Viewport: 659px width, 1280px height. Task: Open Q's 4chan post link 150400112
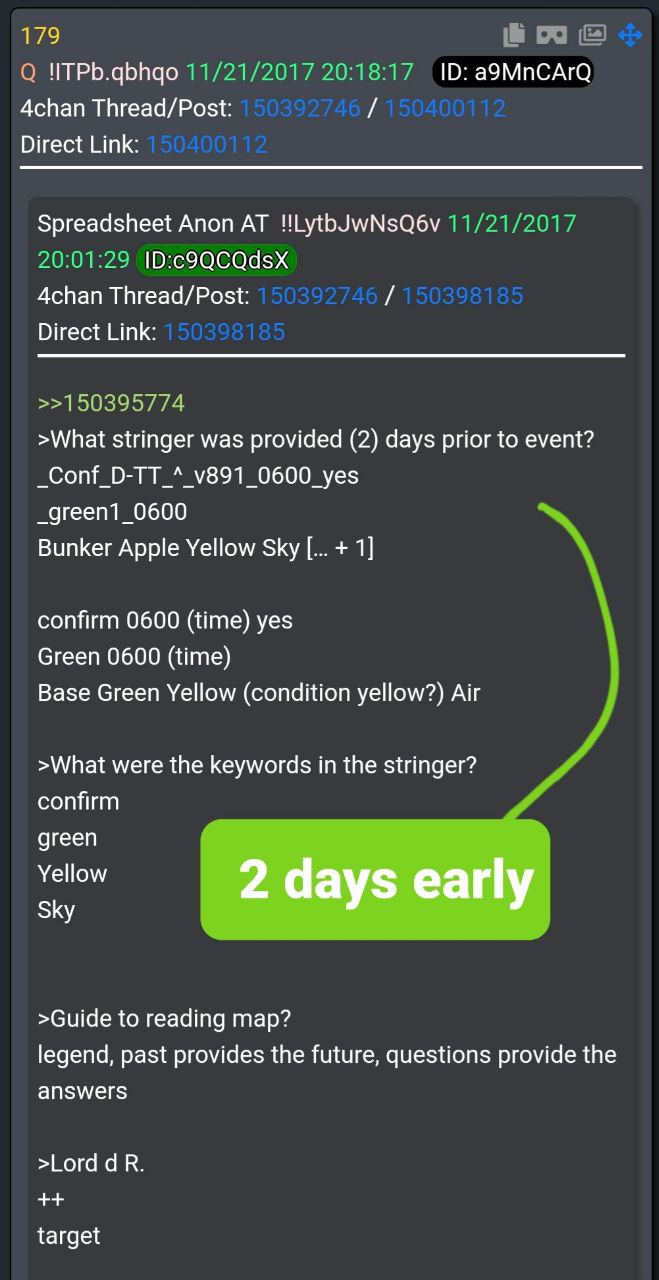pos(445,108)
